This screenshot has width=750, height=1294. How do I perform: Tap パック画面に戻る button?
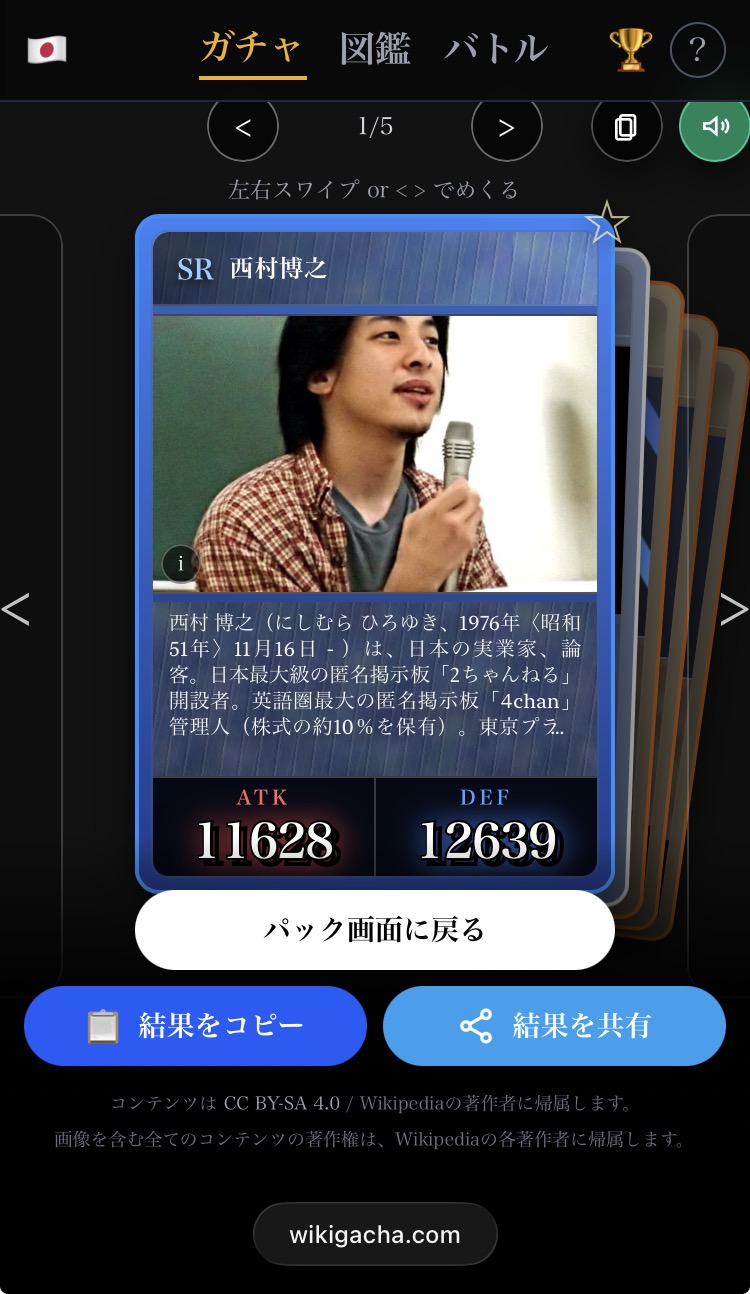(375, 930)
